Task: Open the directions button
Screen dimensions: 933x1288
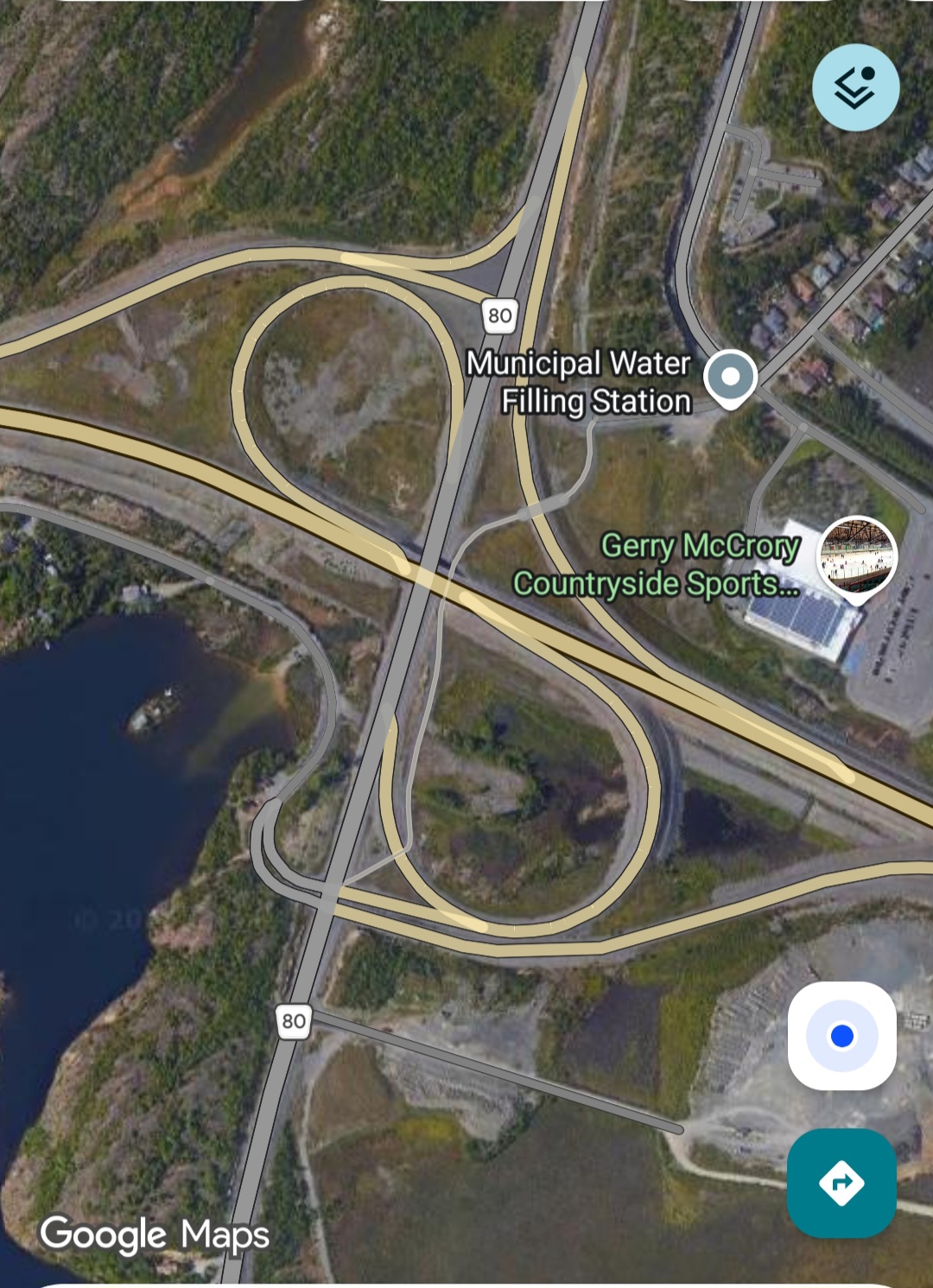Action: pyautogui.click(x=841, y=1183)
